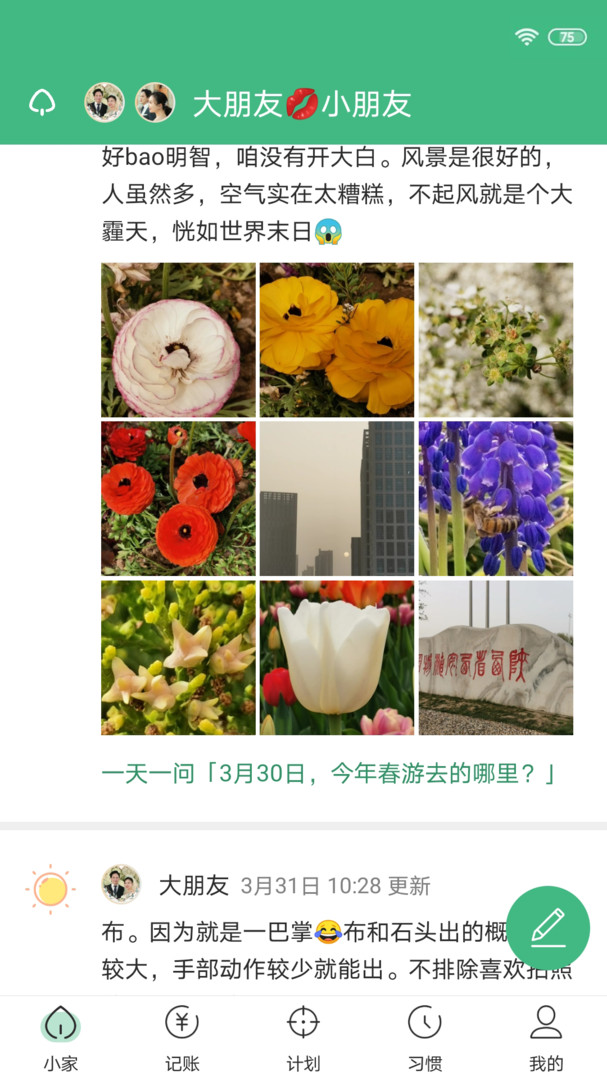This screenshot has height=1080, width=607.
Task: Open the white ranunculus flower photo
Action: click(x=178, y=340)
